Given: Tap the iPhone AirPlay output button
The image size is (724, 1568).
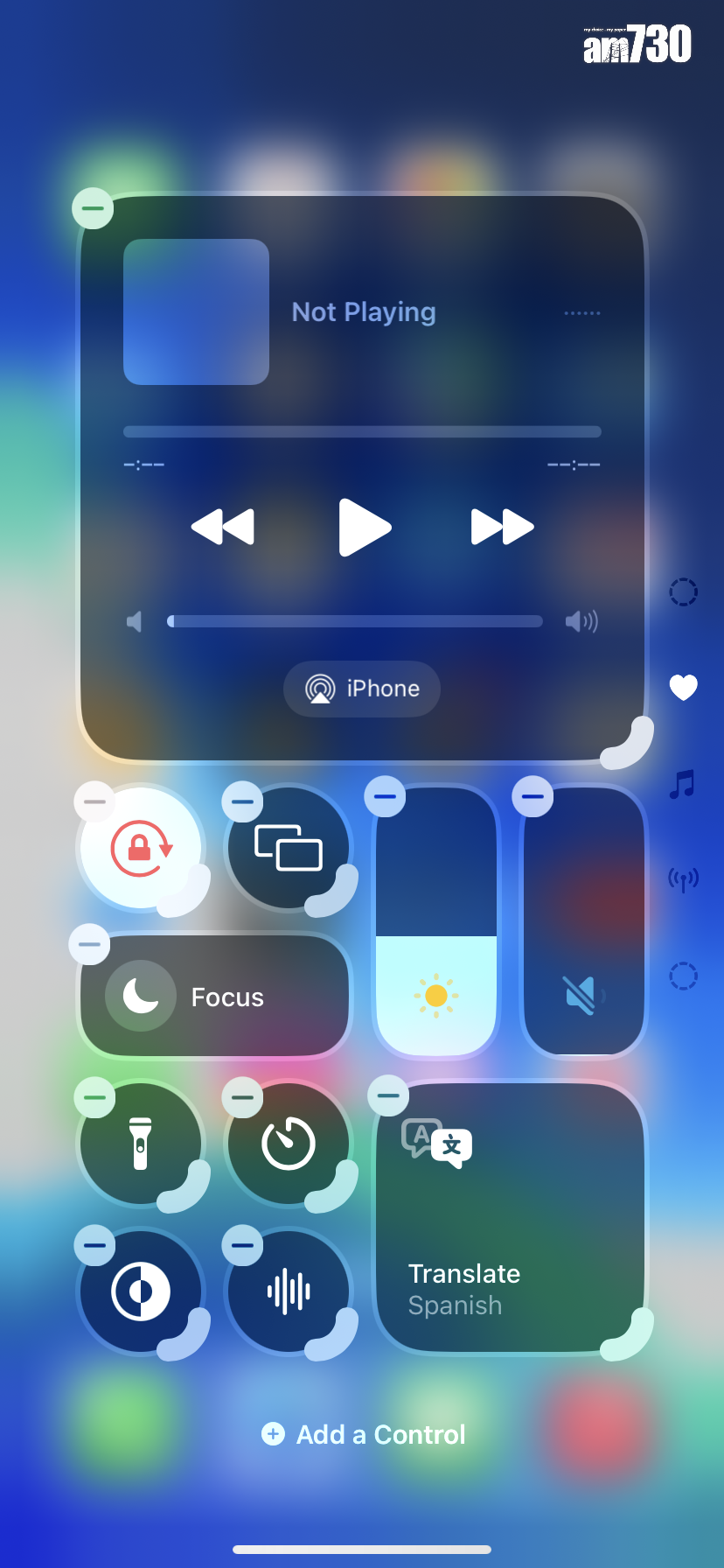Looking at the screenshot, I should pyautogui.click(x=362, y=689).
